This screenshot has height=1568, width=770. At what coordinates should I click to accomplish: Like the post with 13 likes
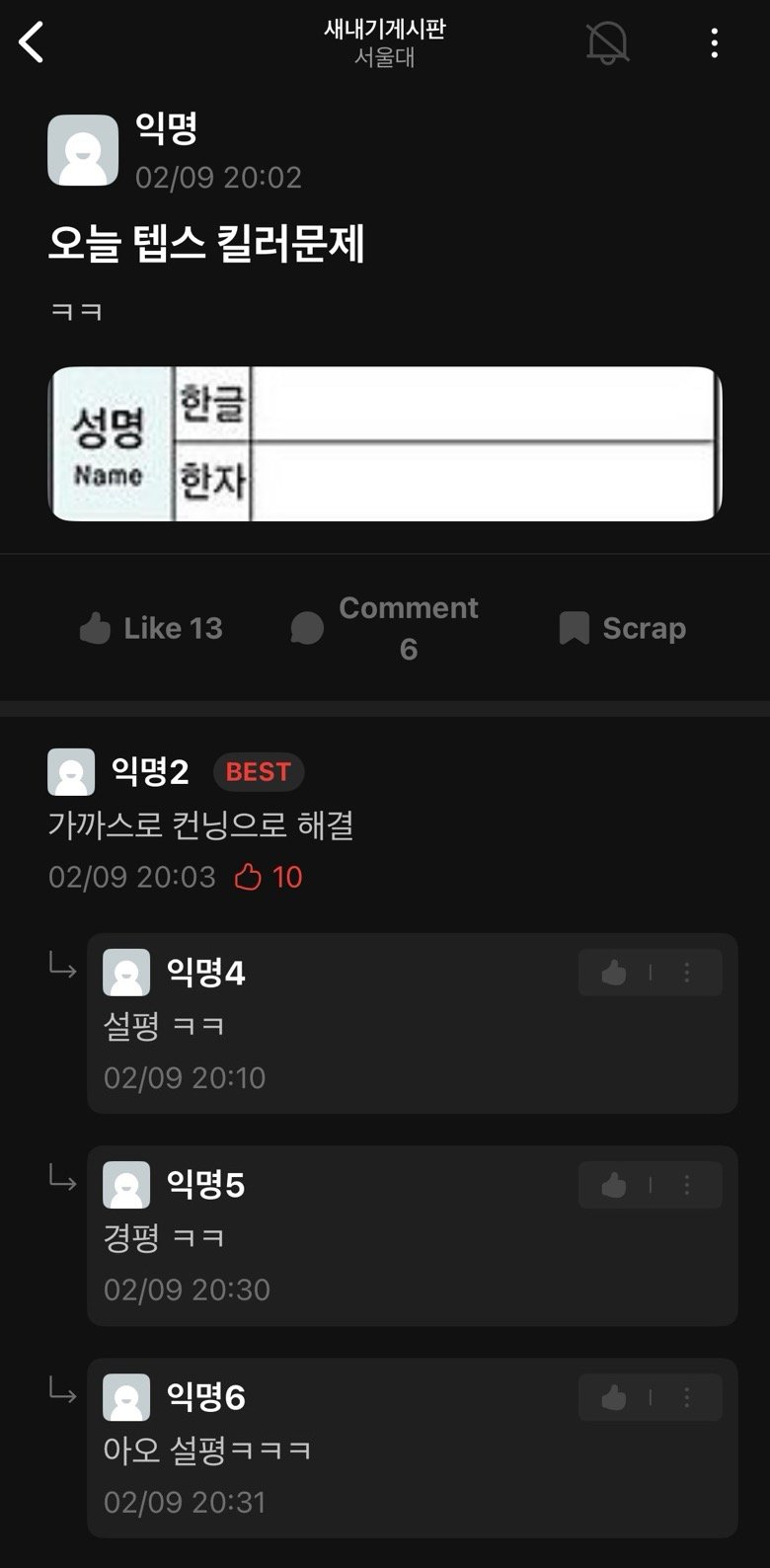pyautogui.click(x=151, y=628)
